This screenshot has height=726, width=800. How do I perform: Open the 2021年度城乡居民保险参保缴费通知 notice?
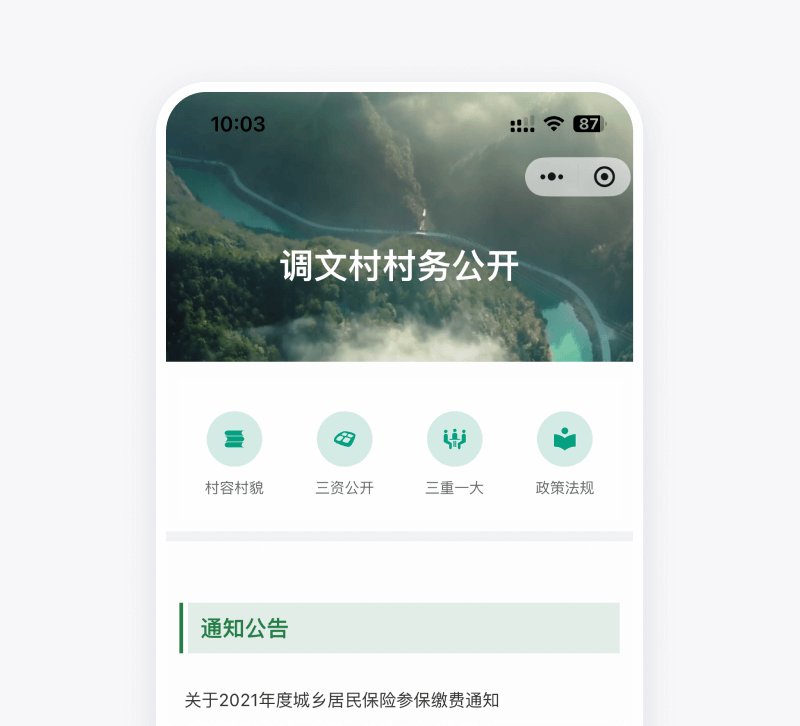click(342, 700)
